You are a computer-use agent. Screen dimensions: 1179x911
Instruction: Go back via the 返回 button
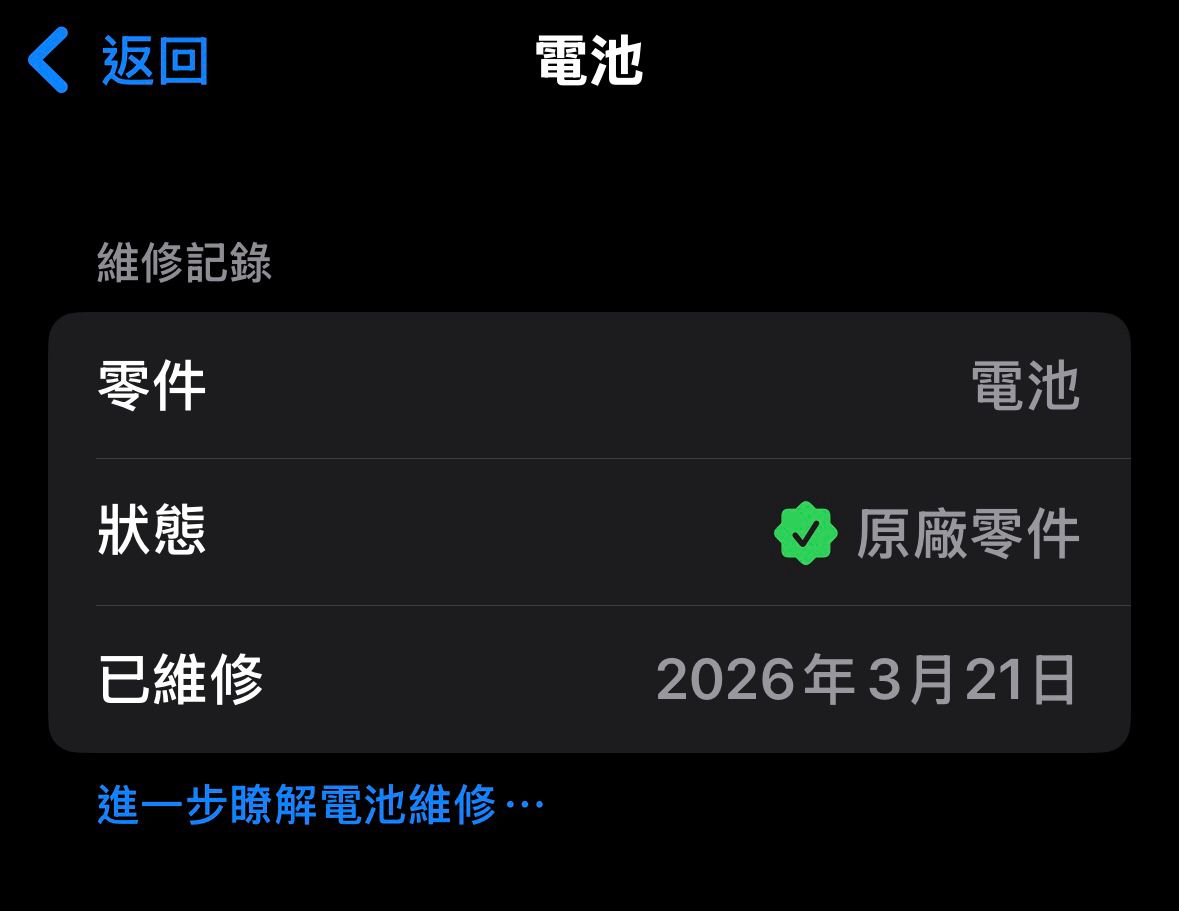(x=120, y=60)
